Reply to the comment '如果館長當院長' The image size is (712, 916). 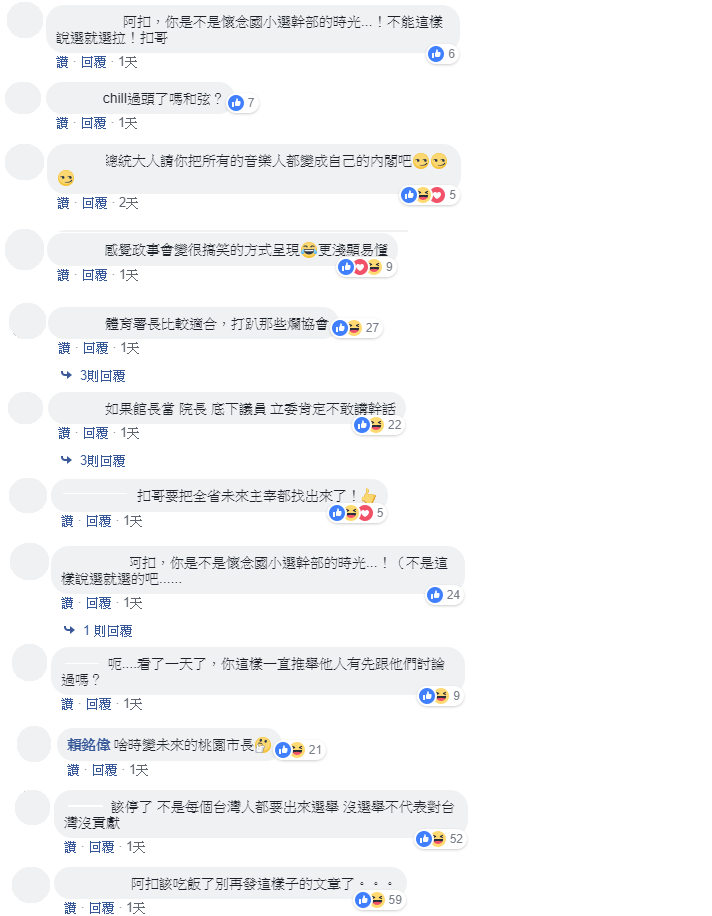(x=95, y=433)
